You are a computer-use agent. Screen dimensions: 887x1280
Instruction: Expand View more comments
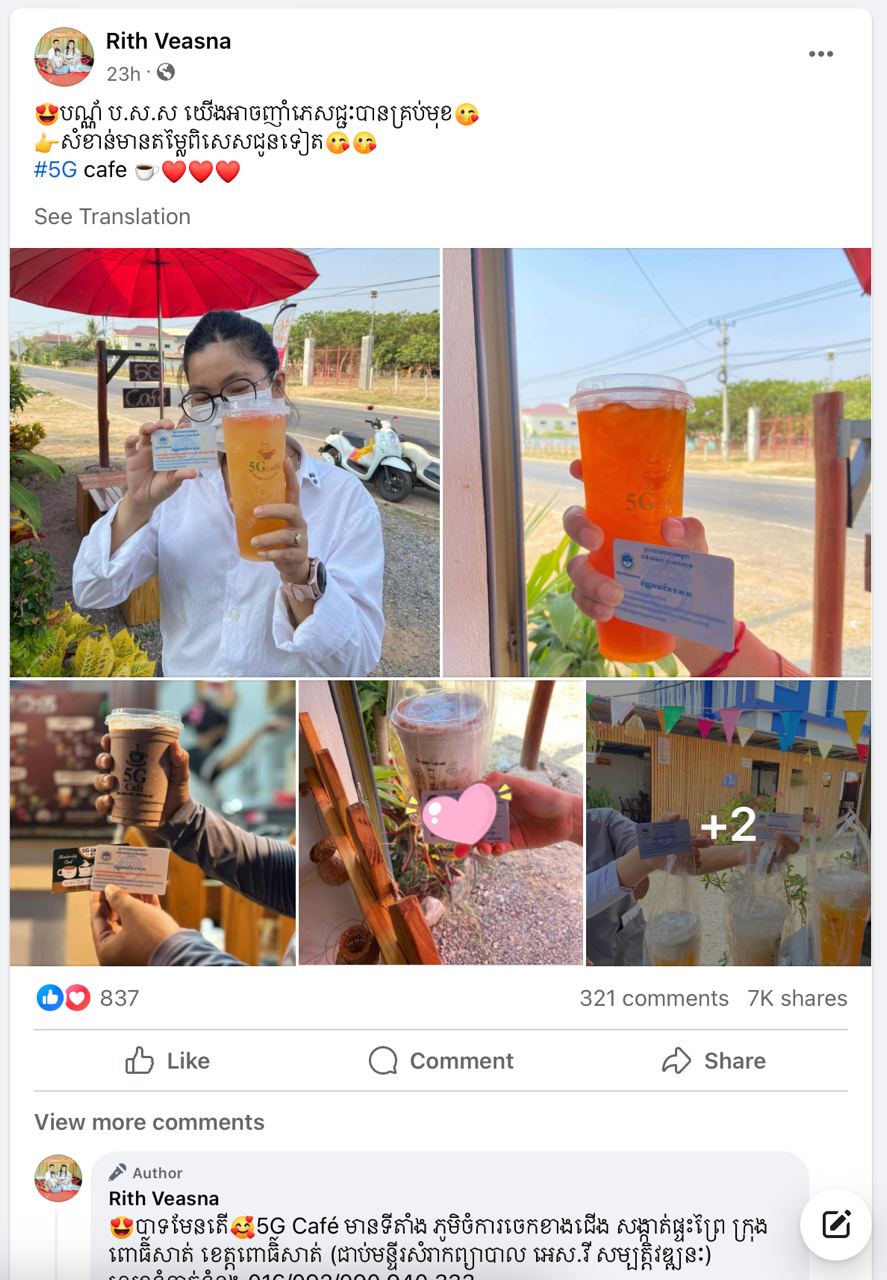(x=149, y=1122)
